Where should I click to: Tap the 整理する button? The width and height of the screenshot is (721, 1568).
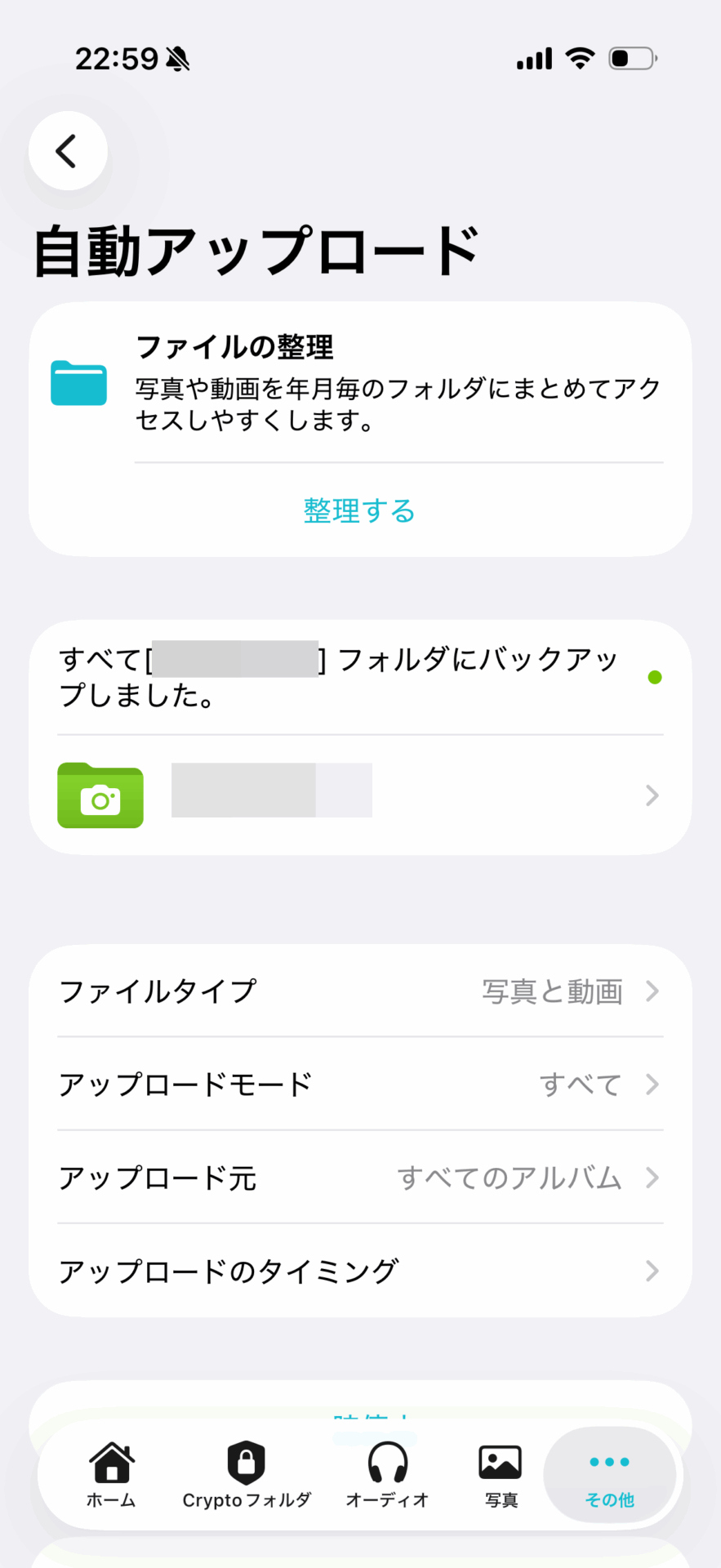point(359,510)
